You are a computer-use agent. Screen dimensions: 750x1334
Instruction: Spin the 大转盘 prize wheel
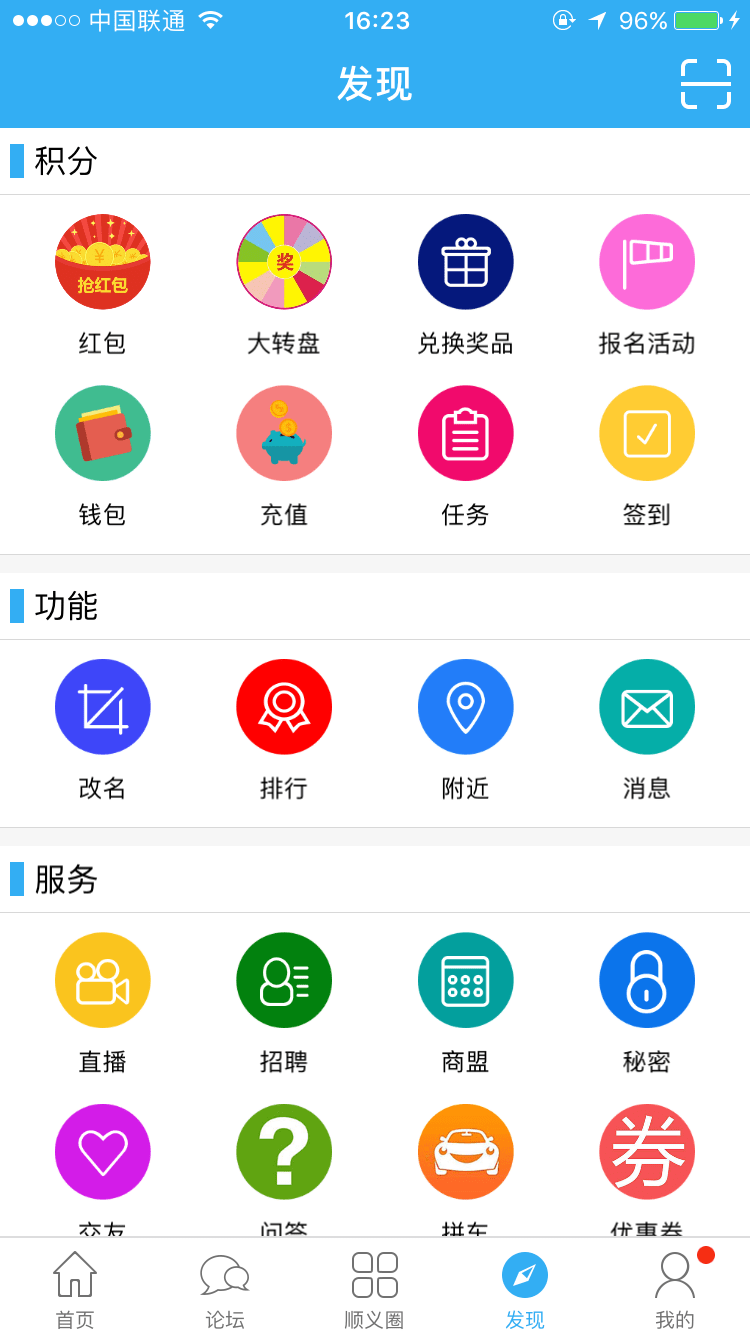284,262
